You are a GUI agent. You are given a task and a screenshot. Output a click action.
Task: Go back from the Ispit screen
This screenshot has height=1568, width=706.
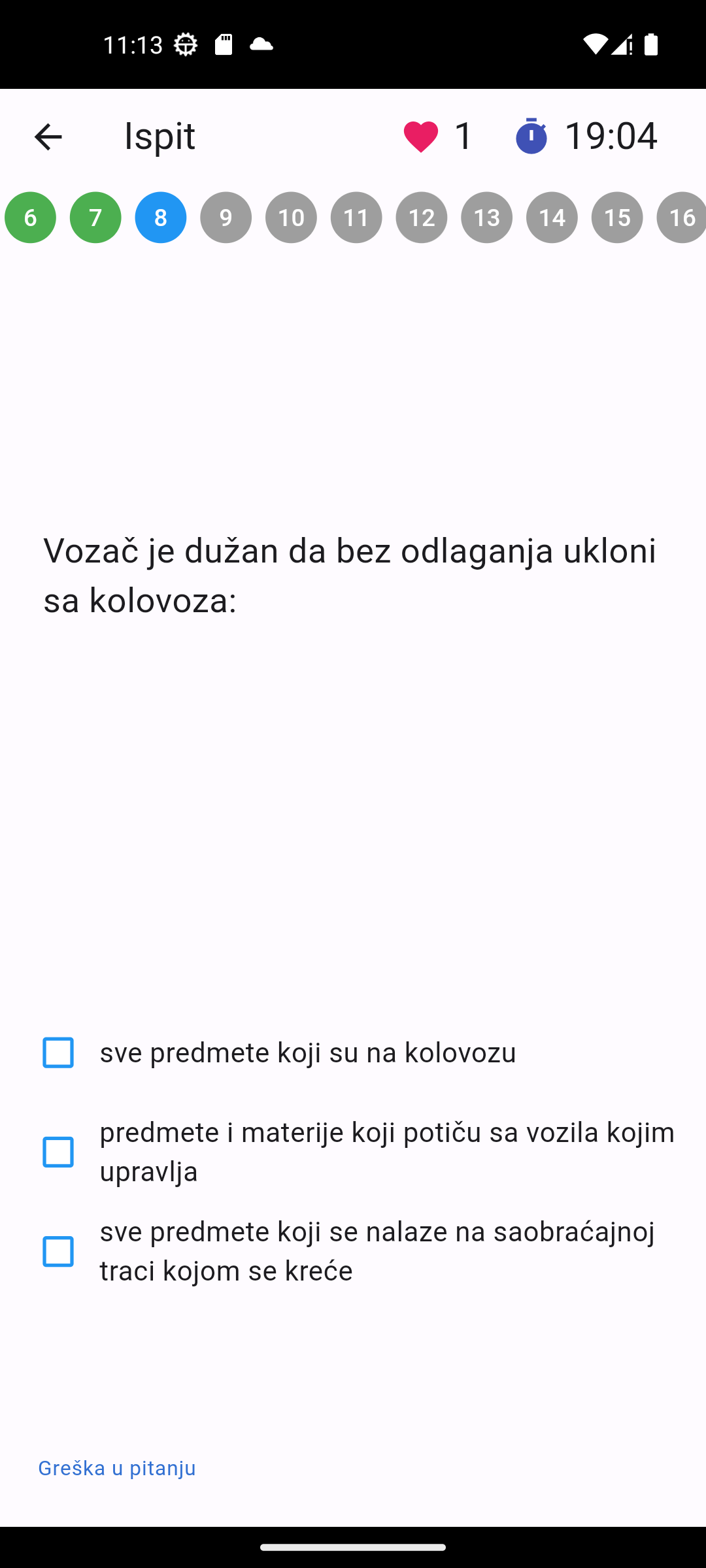[x=48, y=136]
